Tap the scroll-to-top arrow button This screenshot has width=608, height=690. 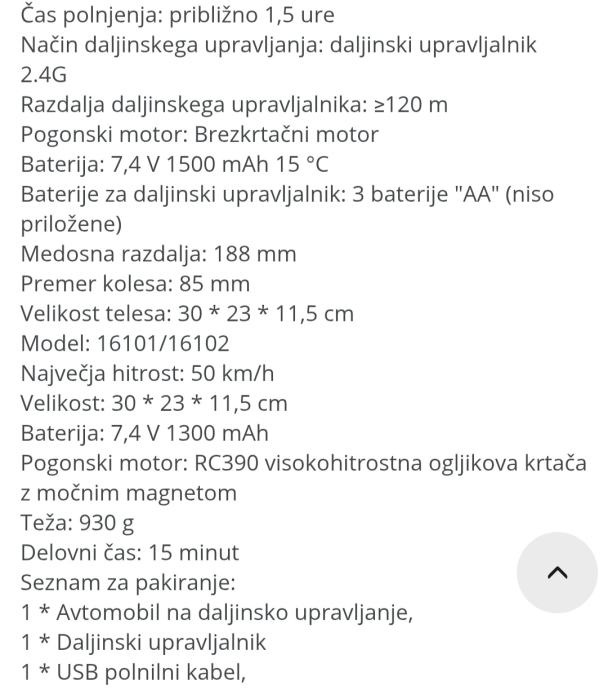pyautogui.click(x=557, y=573)
